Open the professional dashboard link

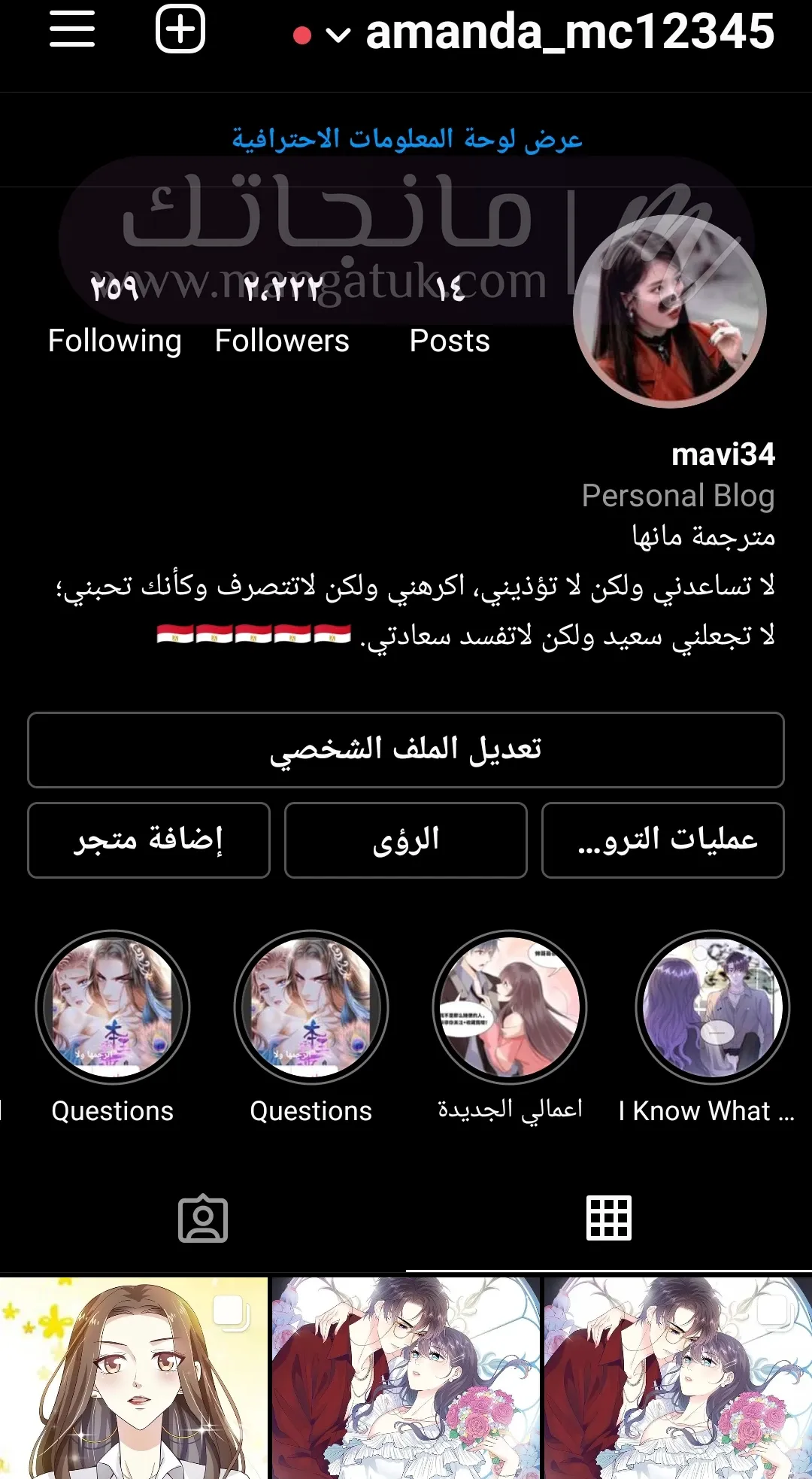[407, 138]
